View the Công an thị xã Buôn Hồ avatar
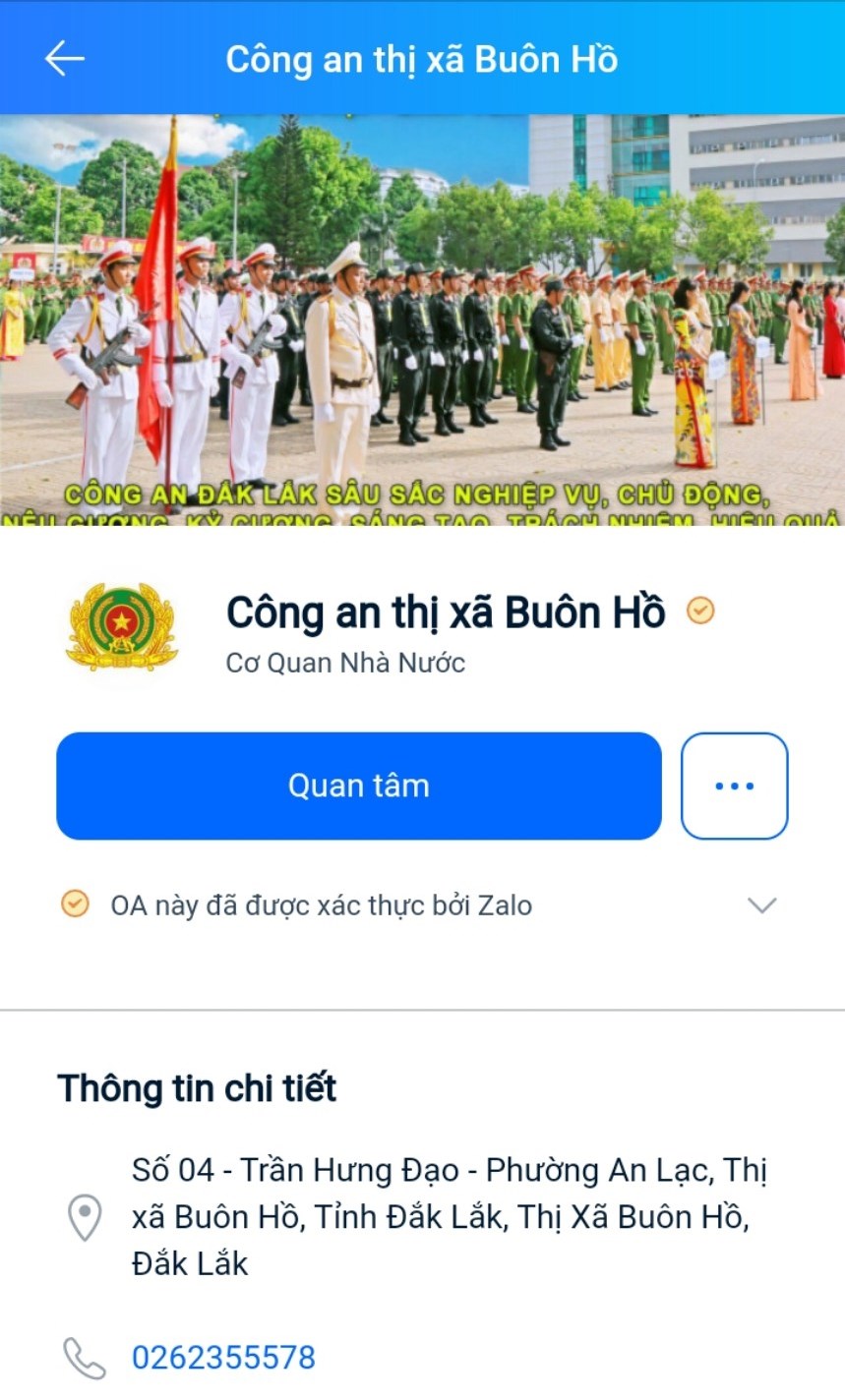Viewport: 845px width, 1400px height. (x=122, y=626)
